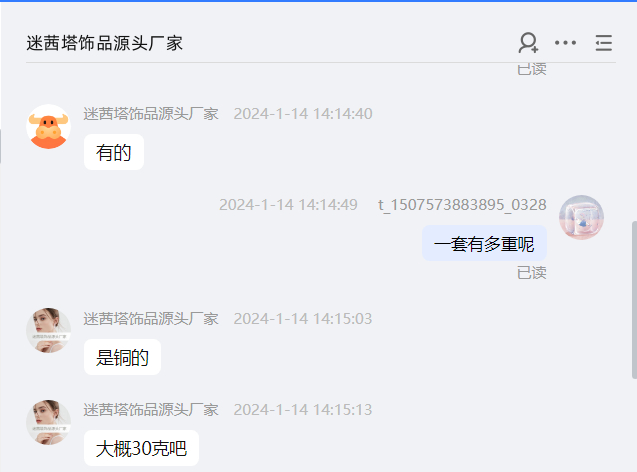
Task: Tap the seller avatar beside 大概30克吧
Action: pos(48,422)
